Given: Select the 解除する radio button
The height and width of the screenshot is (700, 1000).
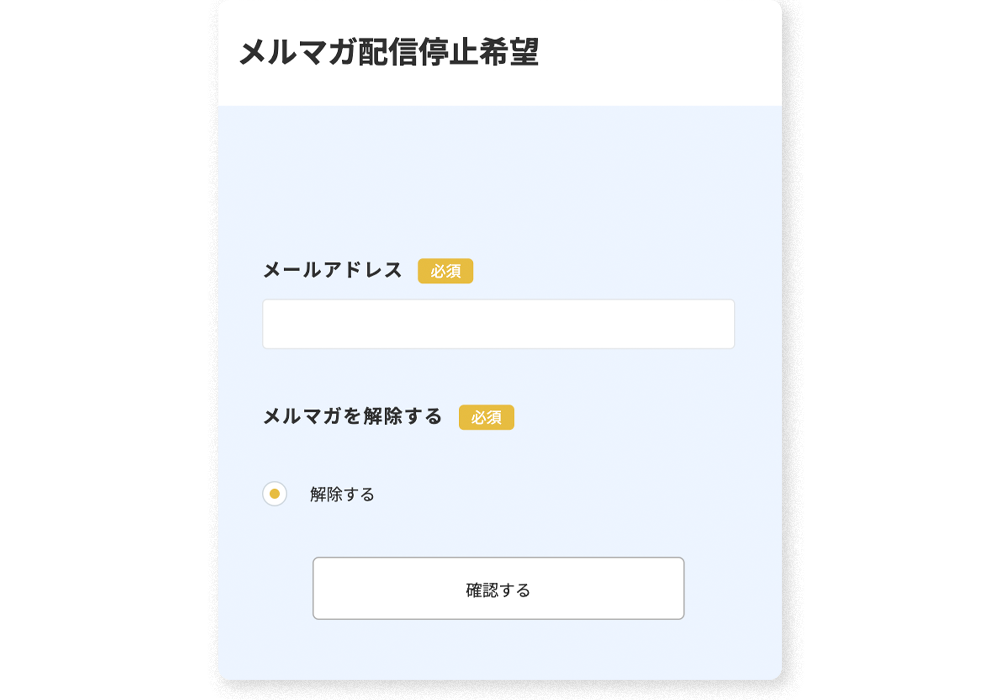Looking at the screenshot, I should pyautogui.click(x=275, y=494).
